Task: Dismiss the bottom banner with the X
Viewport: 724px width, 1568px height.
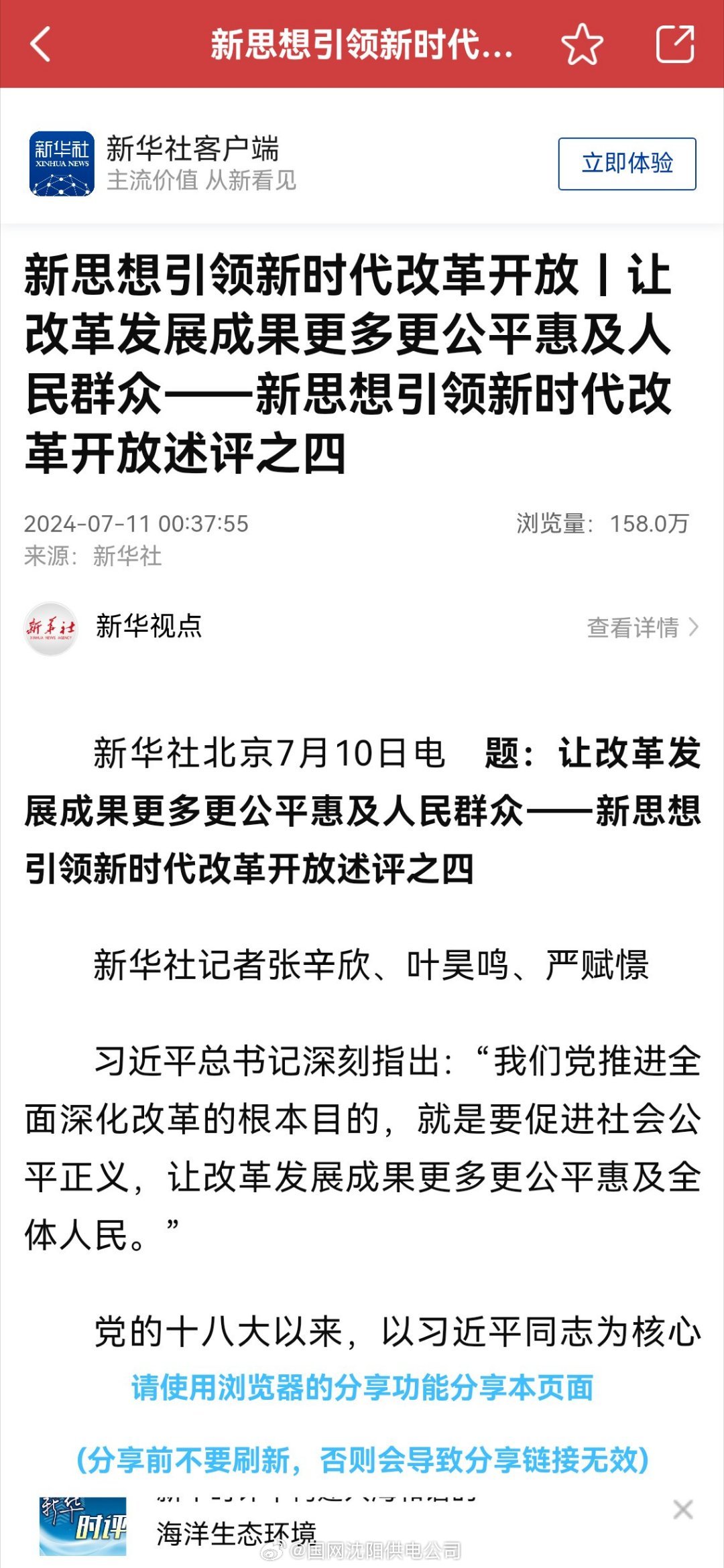Action: 683,1510
